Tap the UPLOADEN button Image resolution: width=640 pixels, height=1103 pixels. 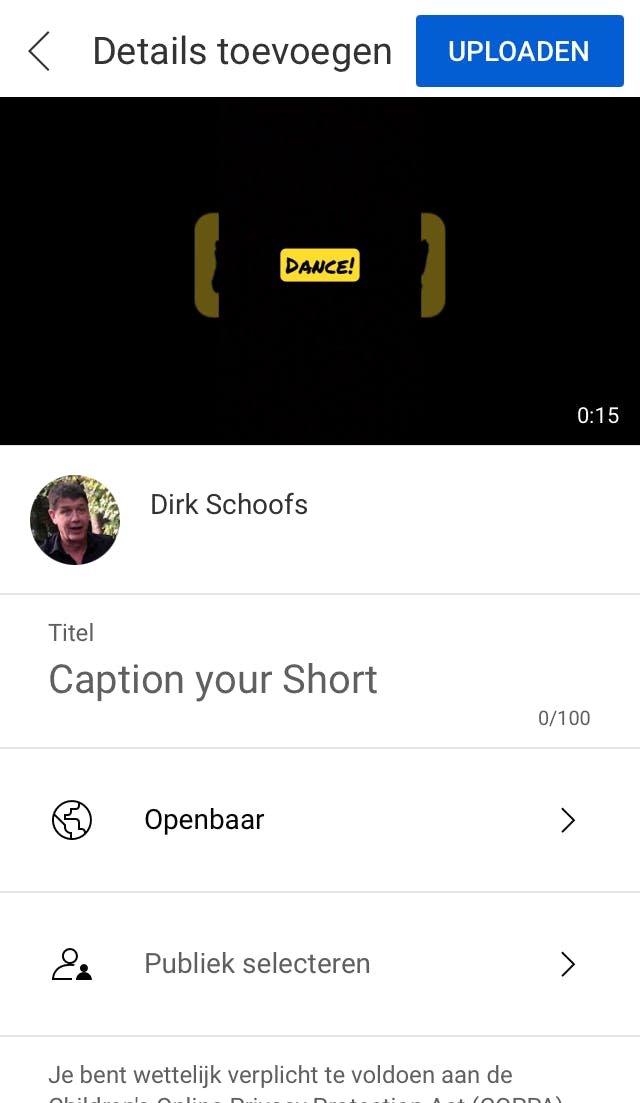coord(519,51)
